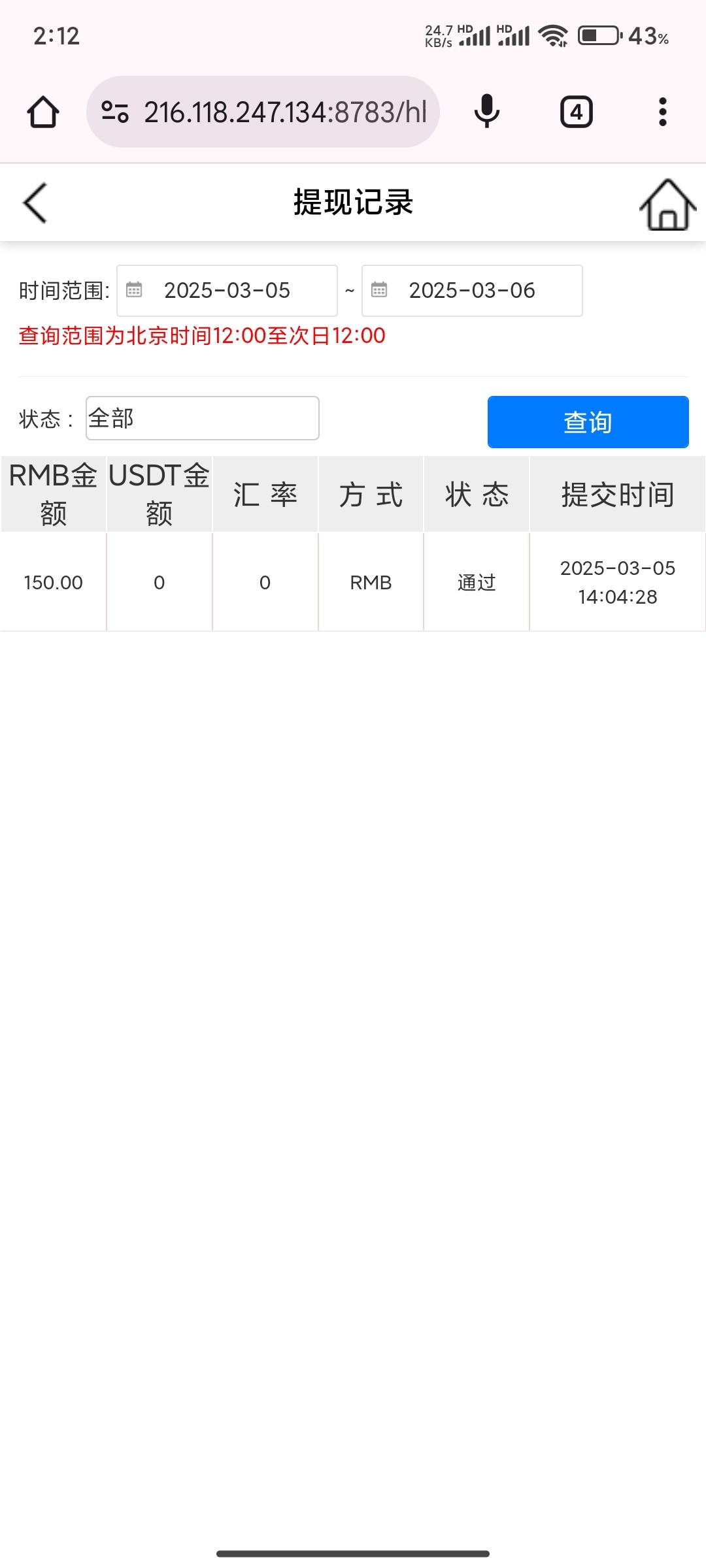Go back from the 提现记录 page
706x1568 pixels.
pyautogui.click(x=35, y=203)
